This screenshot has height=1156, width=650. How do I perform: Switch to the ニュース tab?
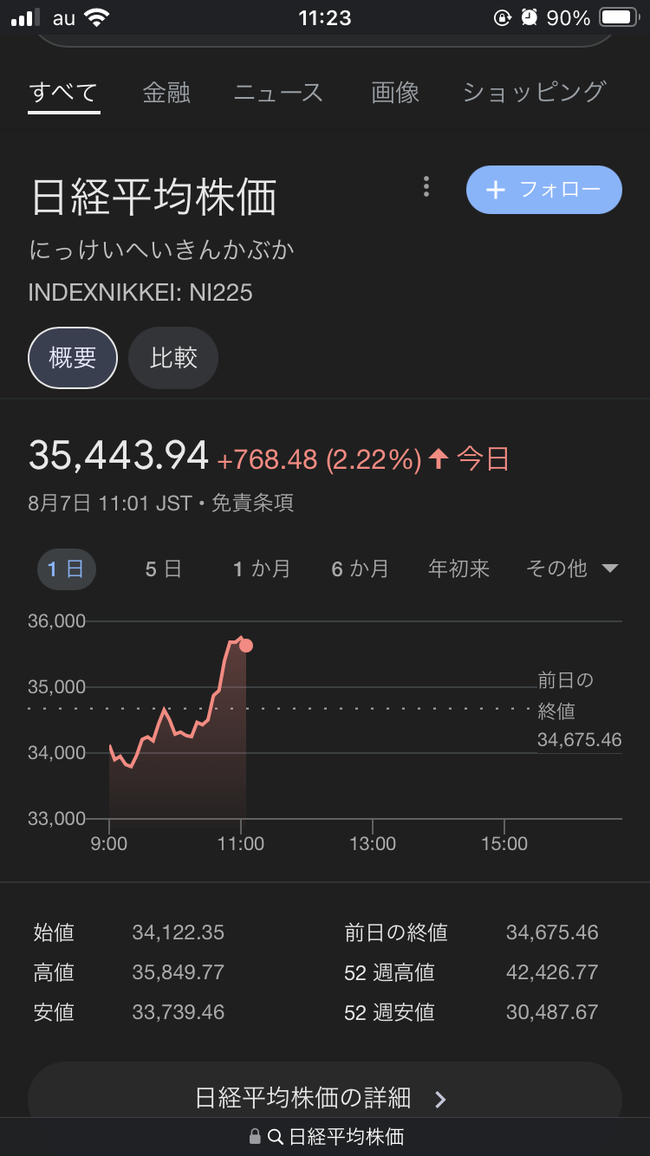(278, 93)
